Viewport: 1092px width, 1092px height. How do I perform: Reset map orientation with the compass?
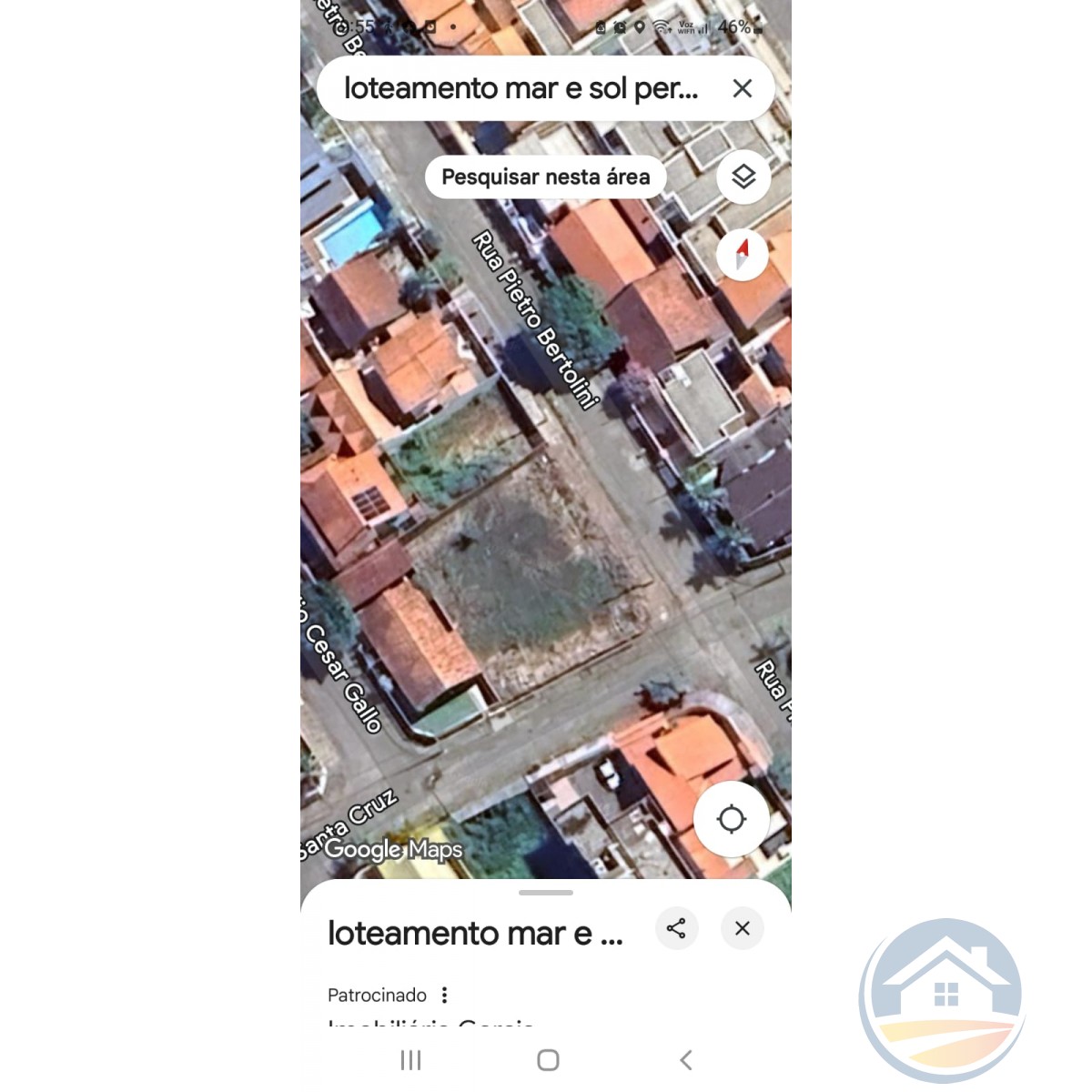pyautogui.click(x=742, y=254)
